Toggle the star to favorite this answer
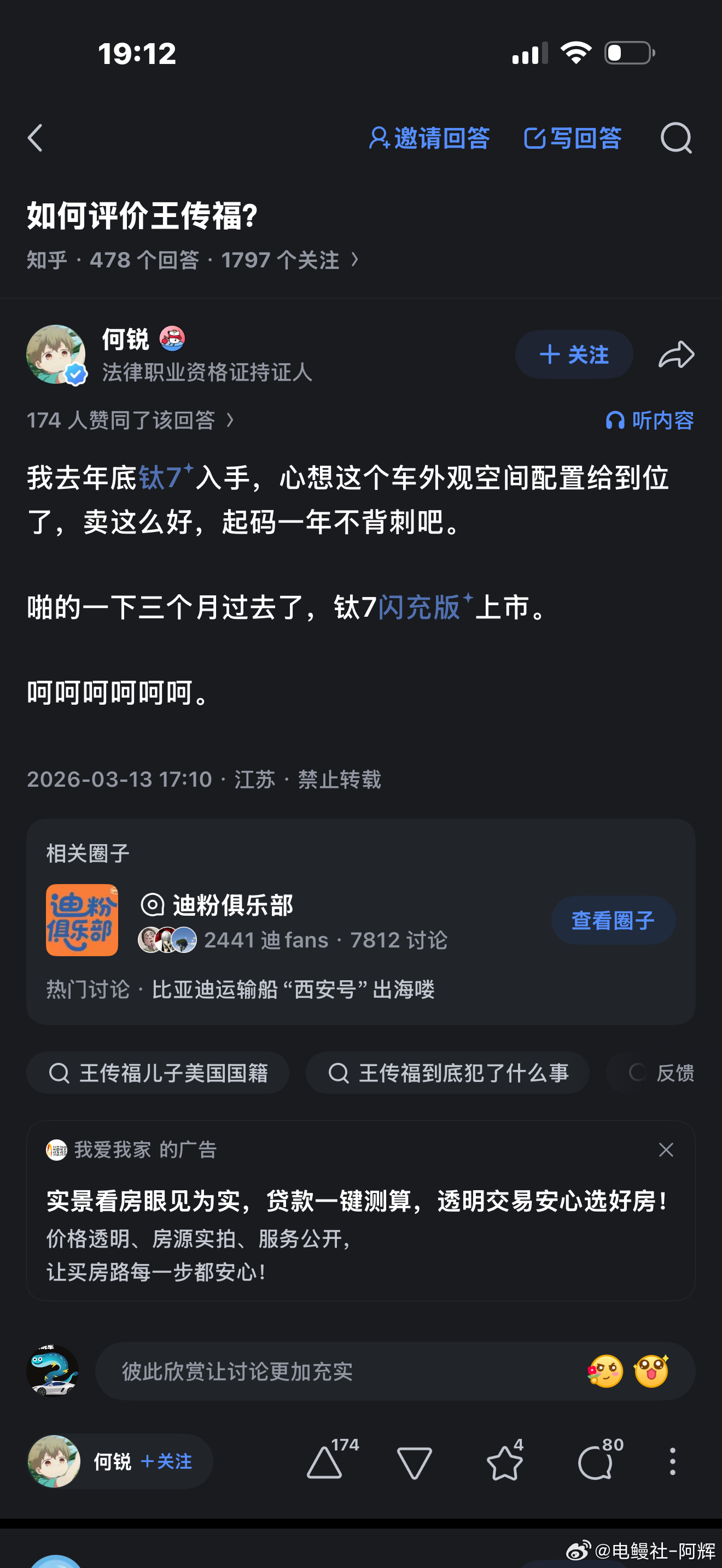722x1568 pixels. point(505,1464)
